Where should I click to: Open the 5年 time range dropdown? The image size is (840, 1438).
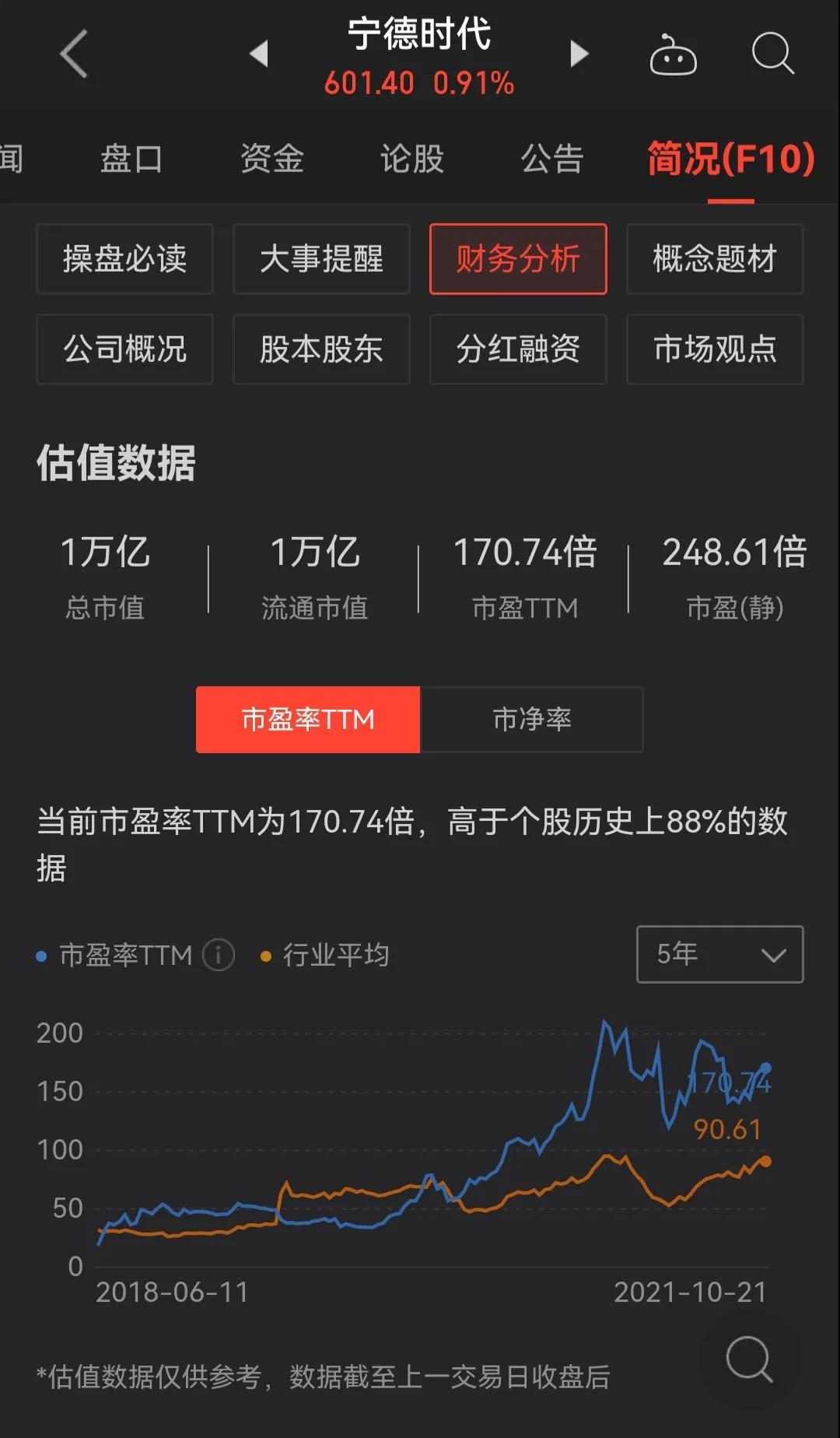coord(719,955)
